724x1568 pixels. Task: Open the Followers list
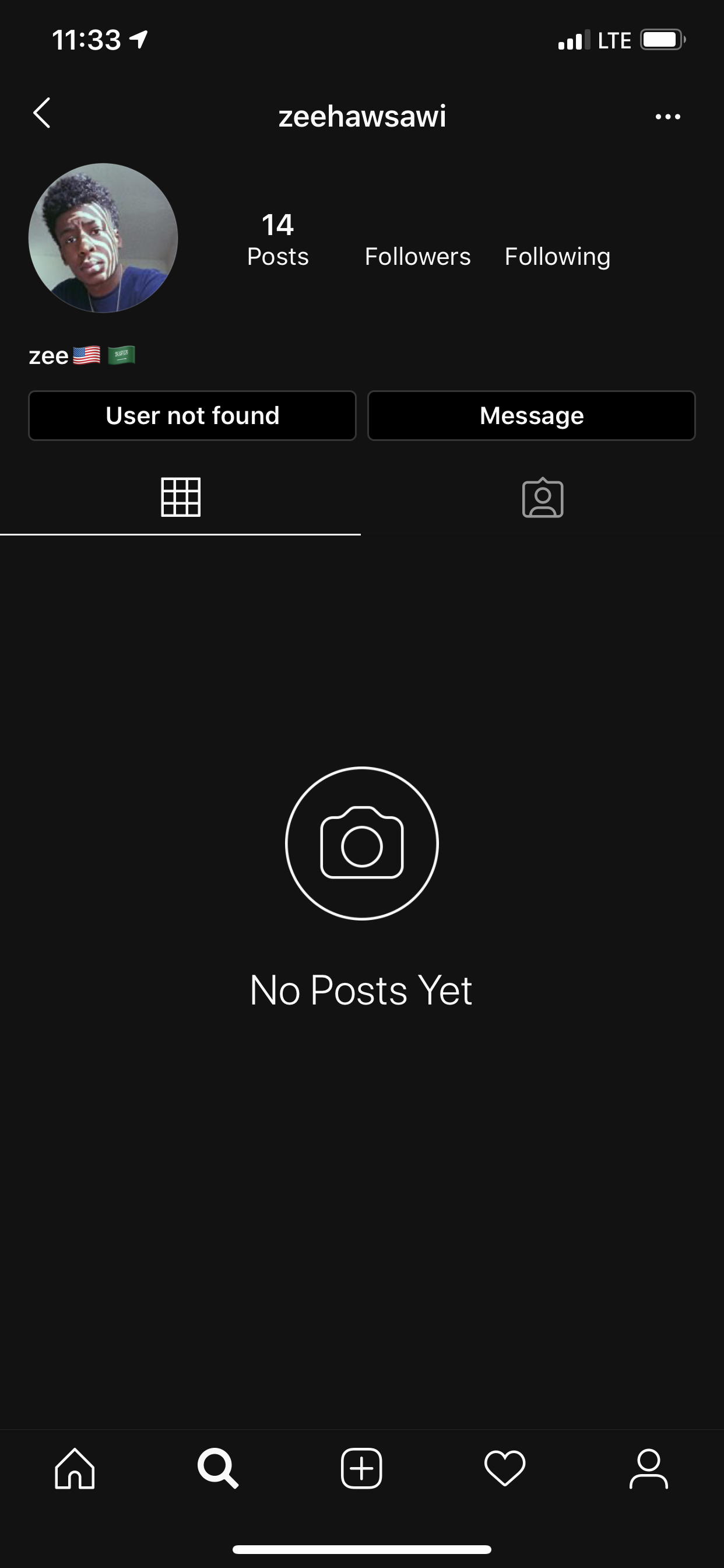[417, 256]
